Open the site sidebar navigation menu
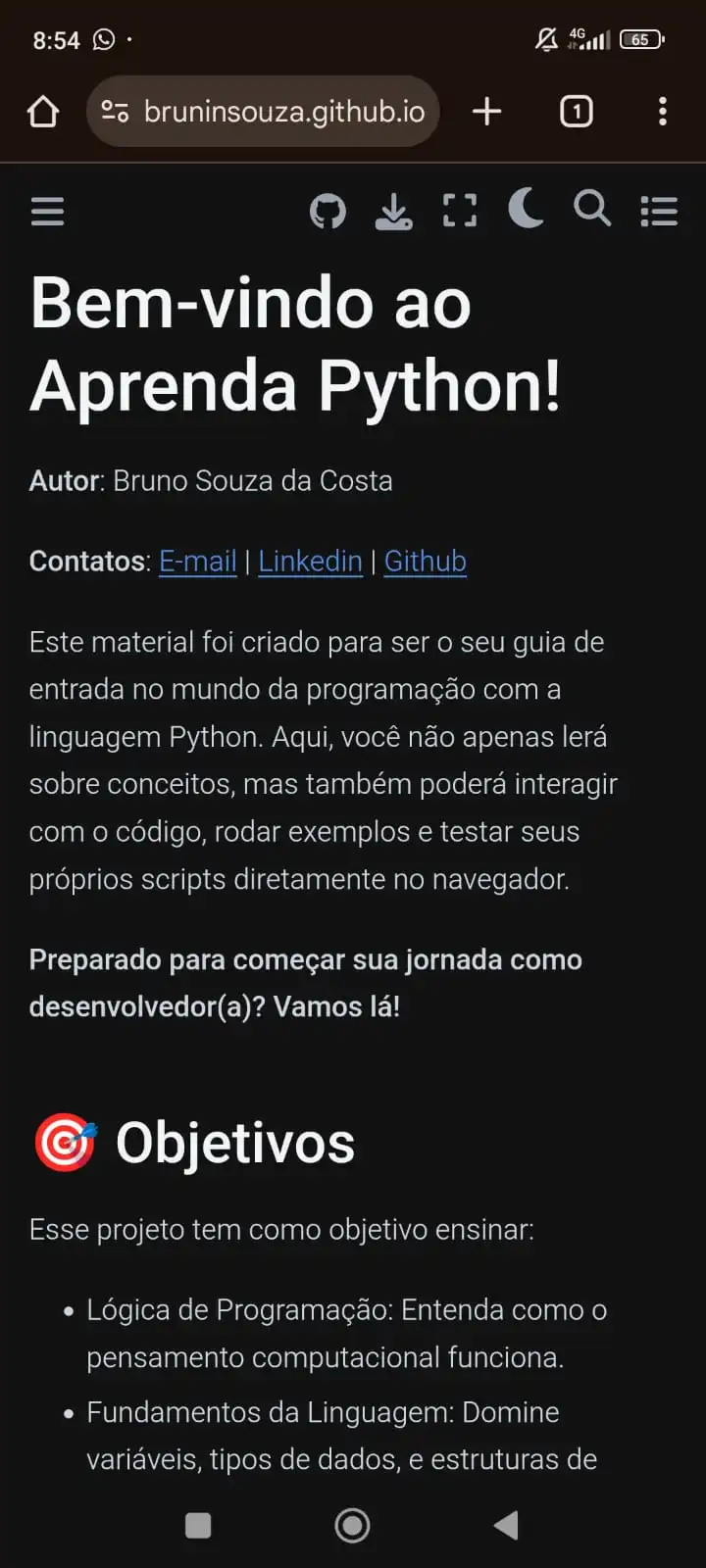 pyautogui.click(x=47, y=211)
